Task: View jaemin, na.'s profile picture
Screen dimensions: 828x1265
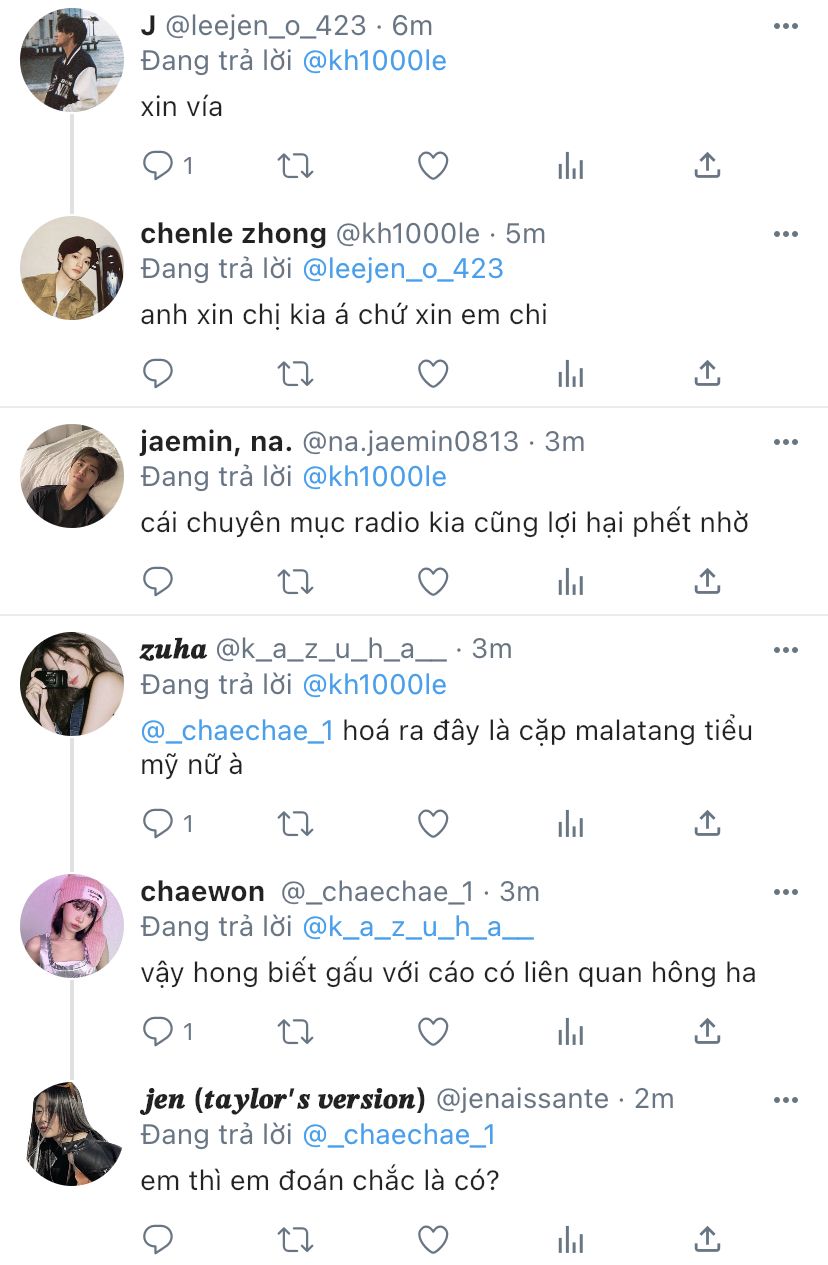Action: [72, 476]
